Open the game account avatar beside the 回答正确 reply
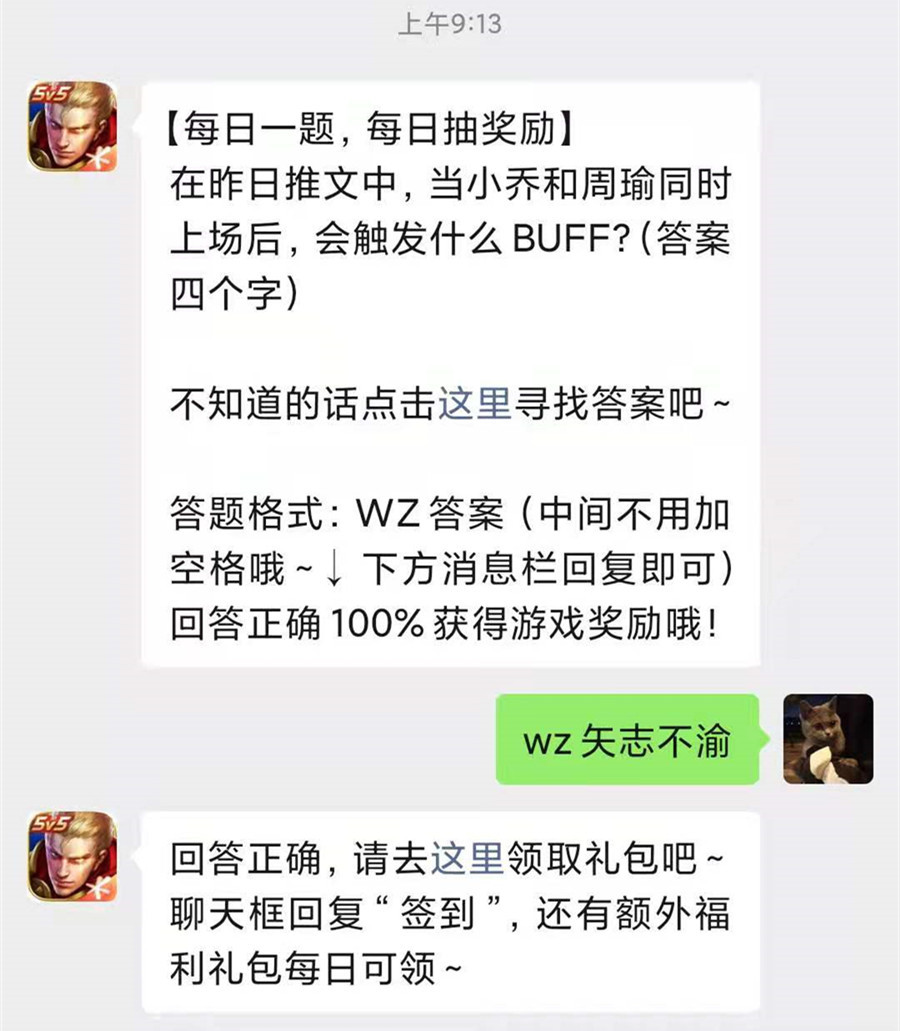This screenshot has width=900, height=1031. [x=72, y=857]
